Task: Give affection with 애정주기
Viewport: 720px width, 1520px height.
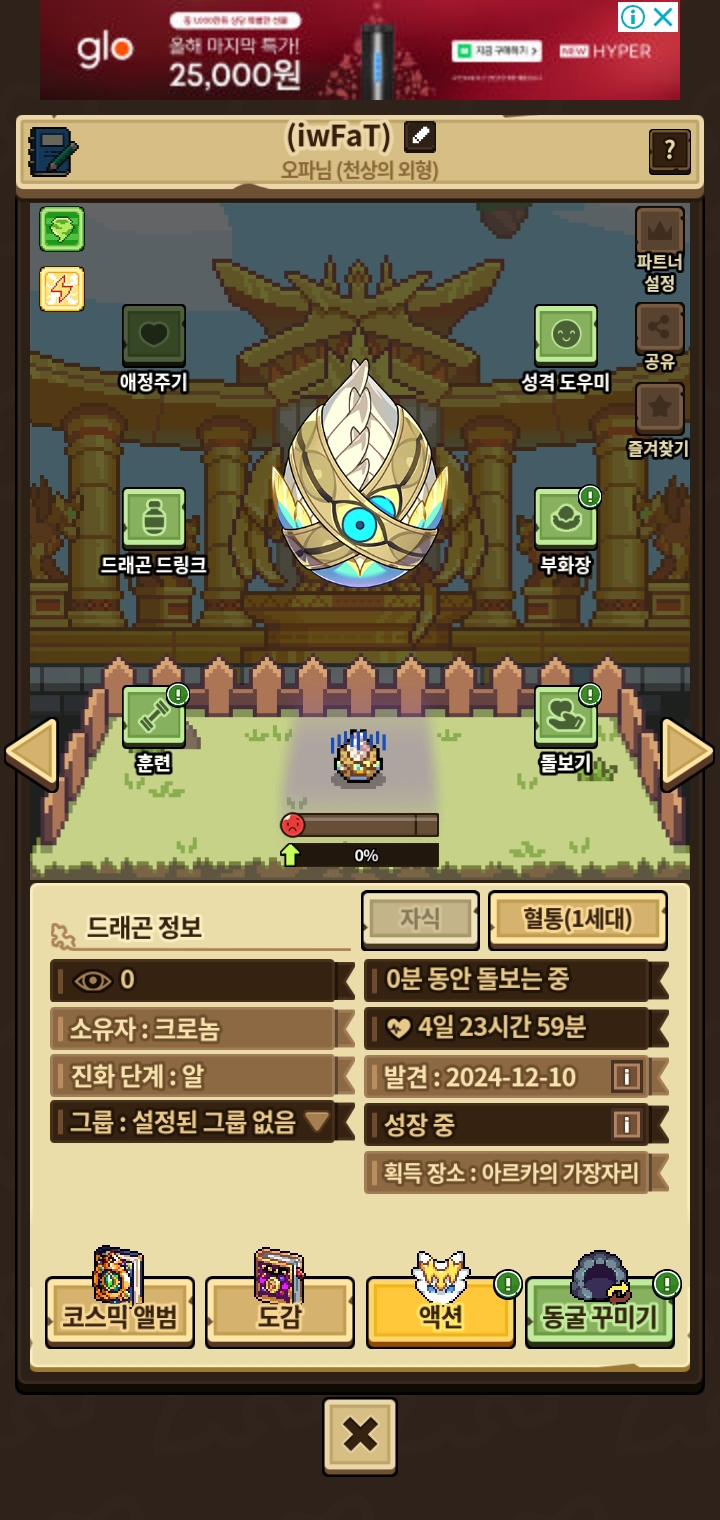Action: pyautogui.click(x=153, y=348)
